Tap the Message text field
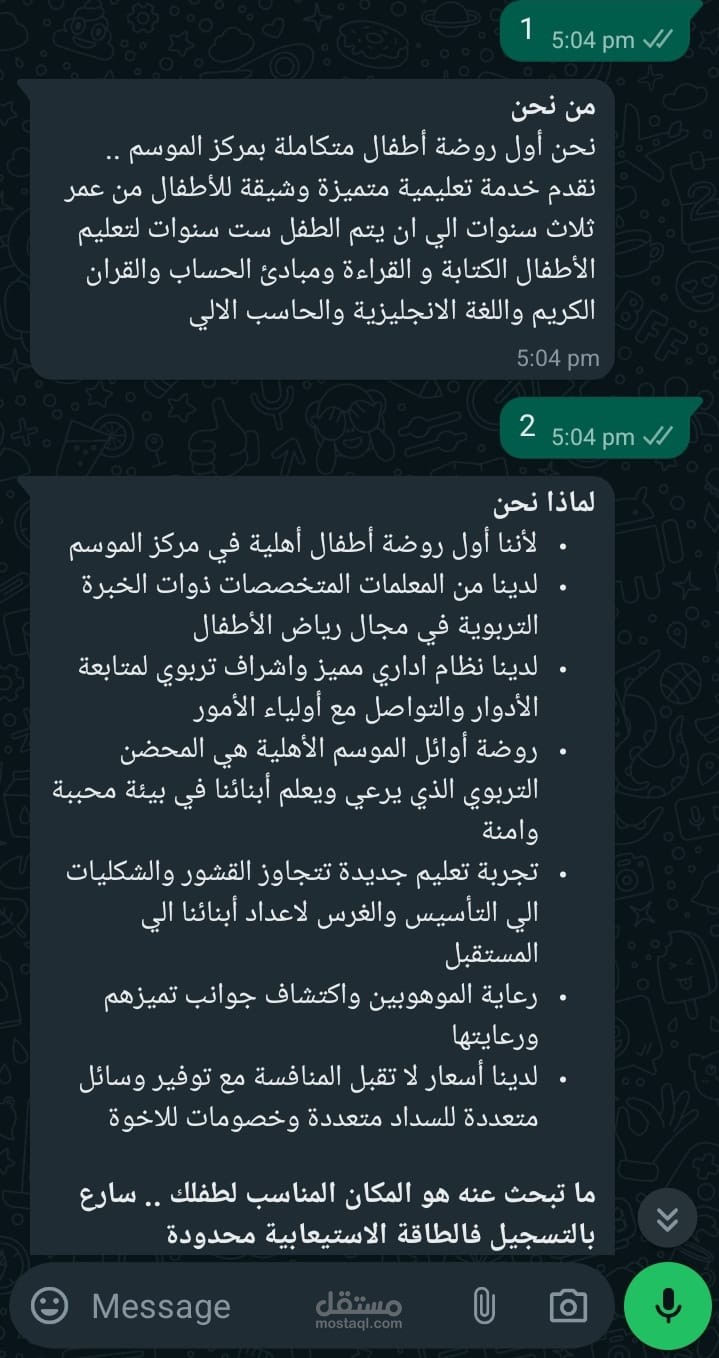 (x=200, y=1306)
